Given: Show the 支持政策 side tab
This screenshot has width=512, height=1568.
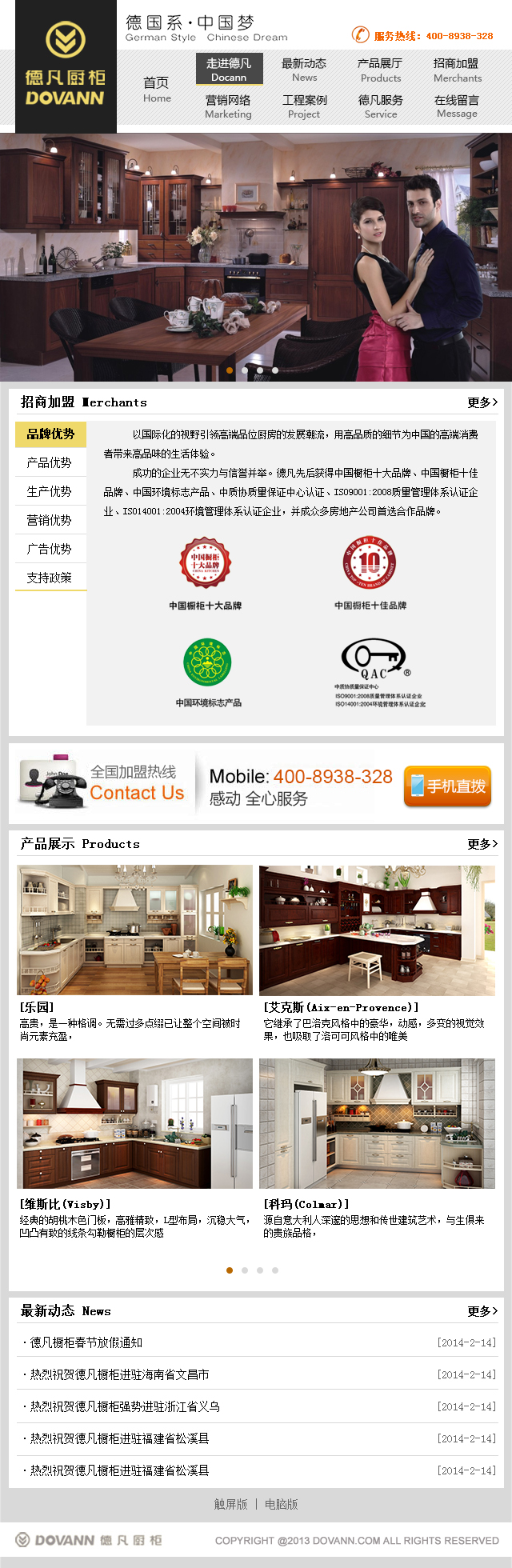Looking at the screenshot, I should (50, 578).
